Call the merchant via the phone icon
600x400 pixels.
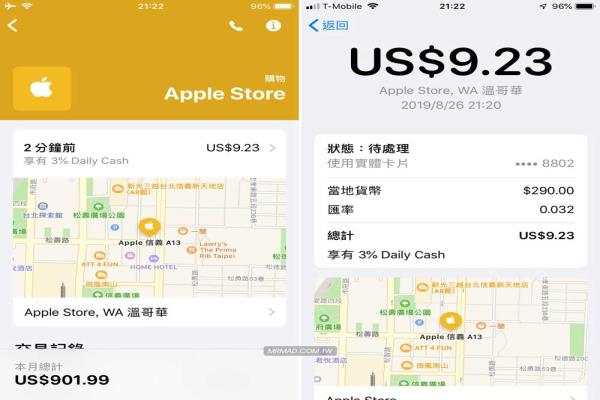(236, 25)
